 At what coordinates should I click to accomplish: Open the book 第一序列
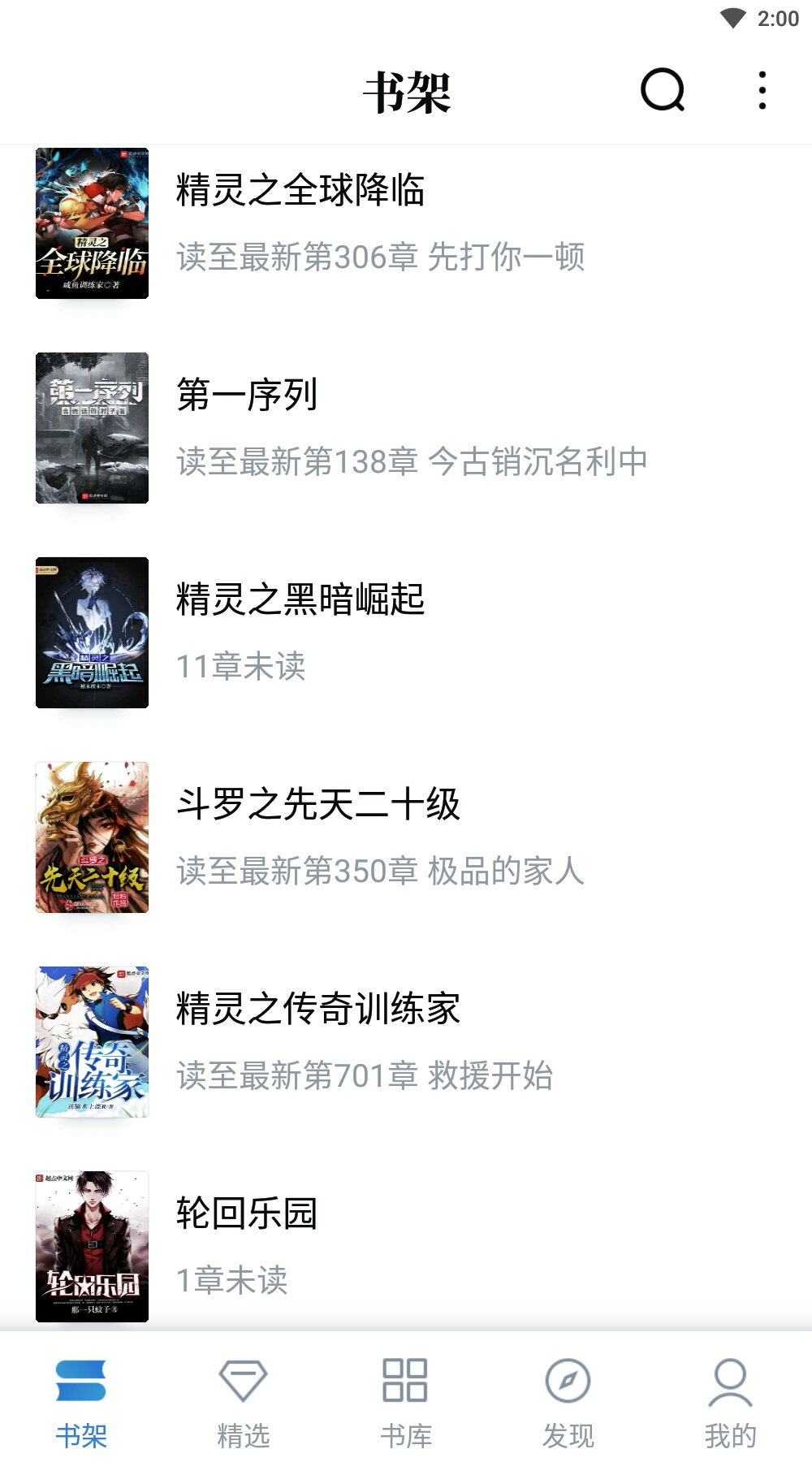tap(406, 428)
